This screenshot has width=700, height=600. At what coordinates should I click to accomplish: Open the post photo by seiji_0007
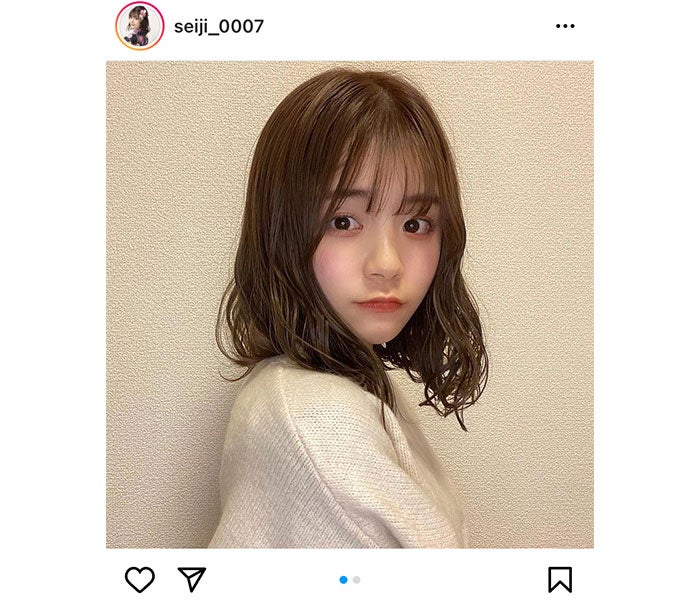coord(350,304)
